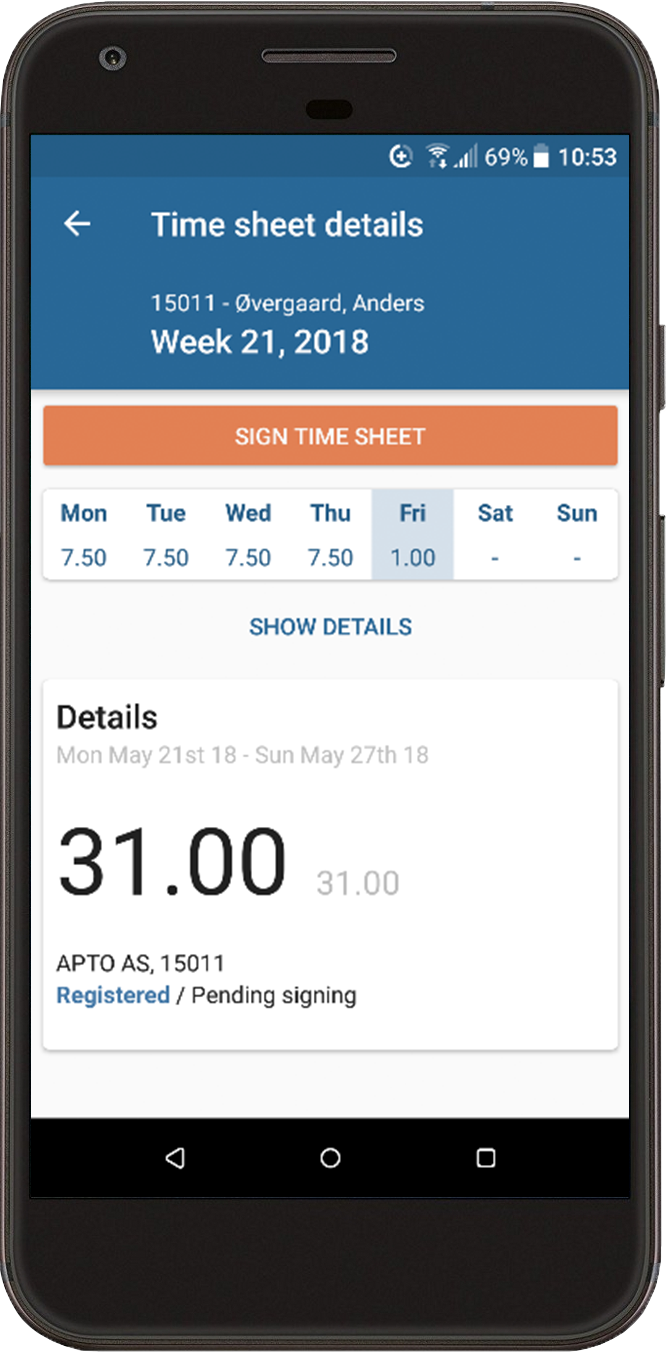666x1352 pixels.
Task: Pick Saturday in the week row
Action: coord(495,535)
